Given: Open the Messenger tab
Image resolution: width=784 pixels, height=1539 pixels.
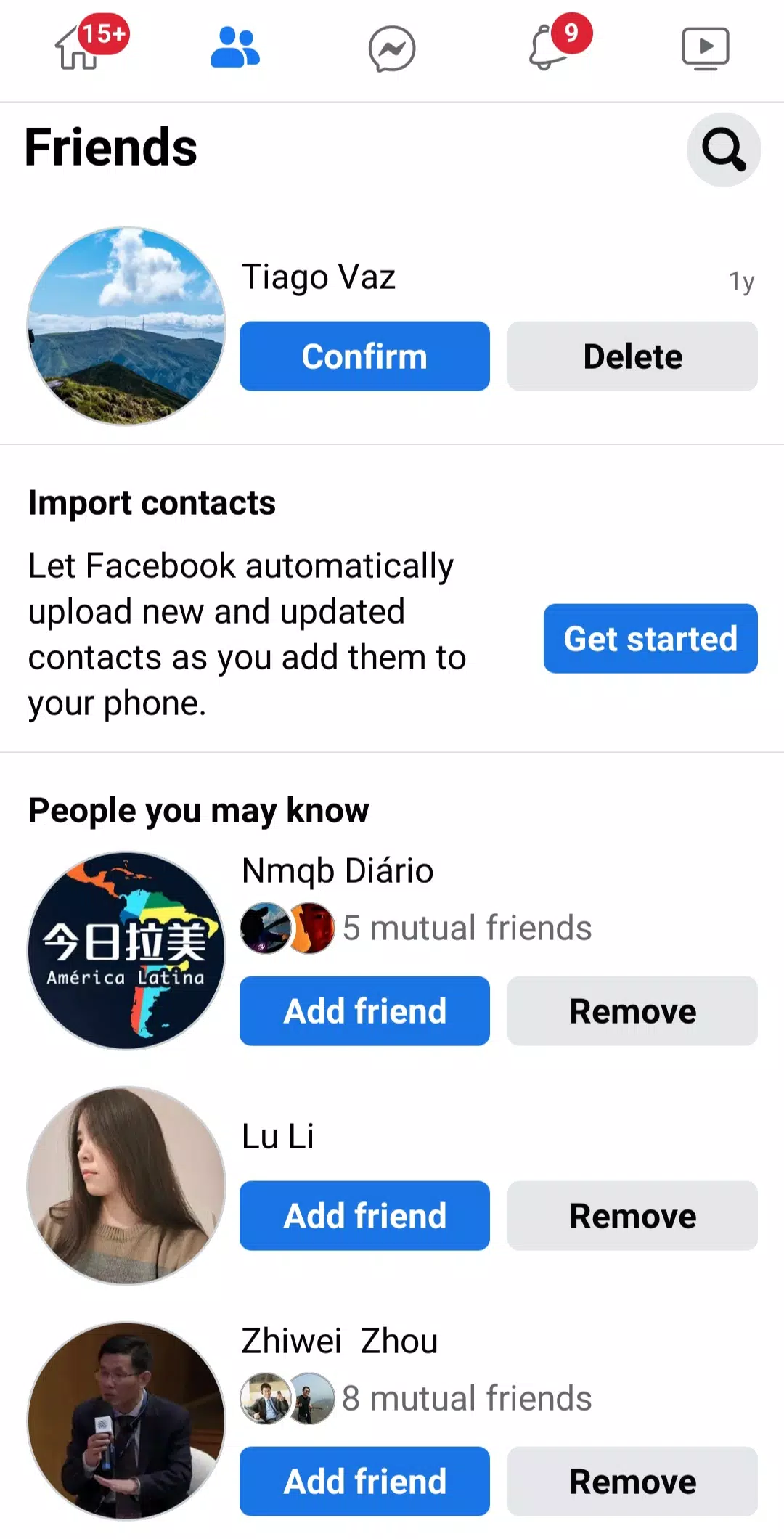Looking at the screenshot, I should [x=392, y=49].
